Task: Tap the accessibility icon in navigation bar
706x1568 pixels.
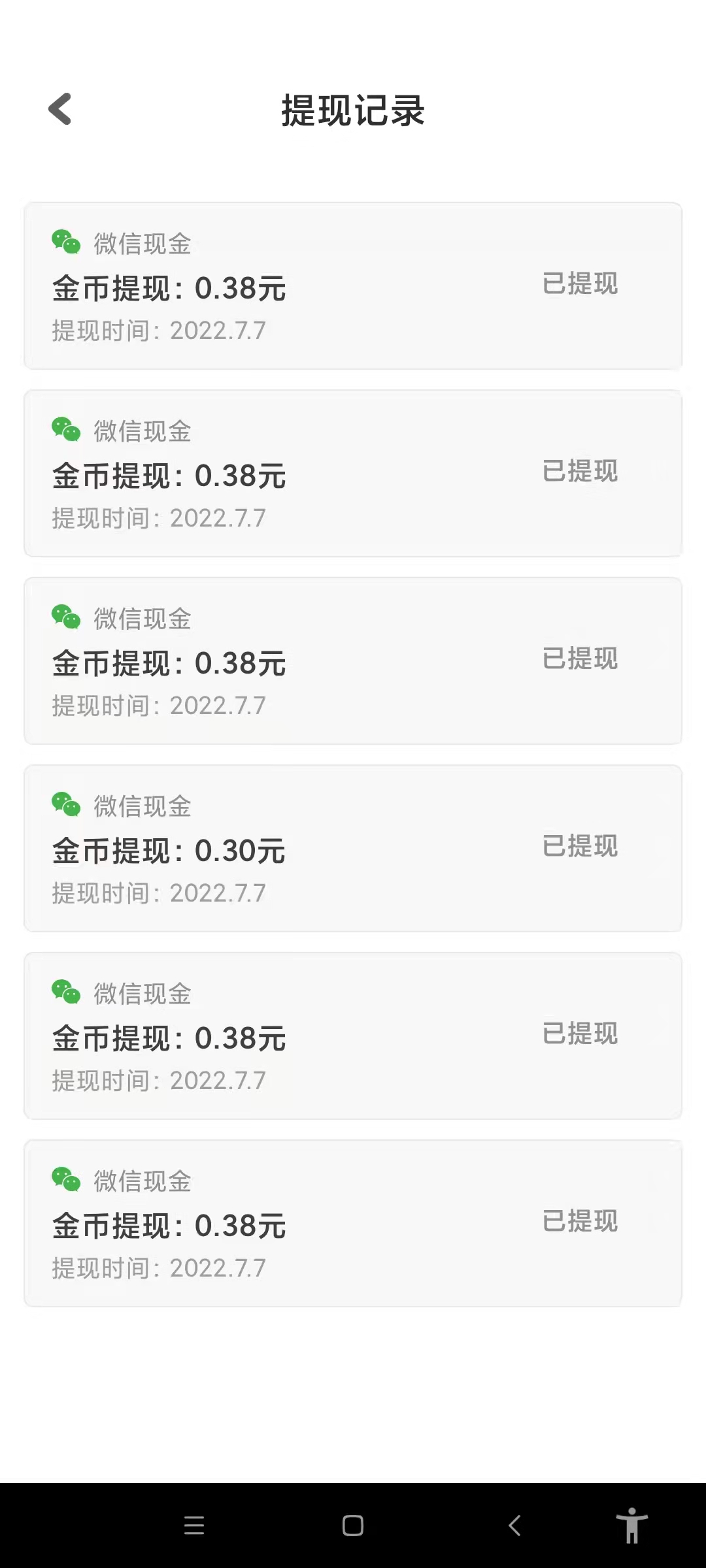Action: [633, 1527]
